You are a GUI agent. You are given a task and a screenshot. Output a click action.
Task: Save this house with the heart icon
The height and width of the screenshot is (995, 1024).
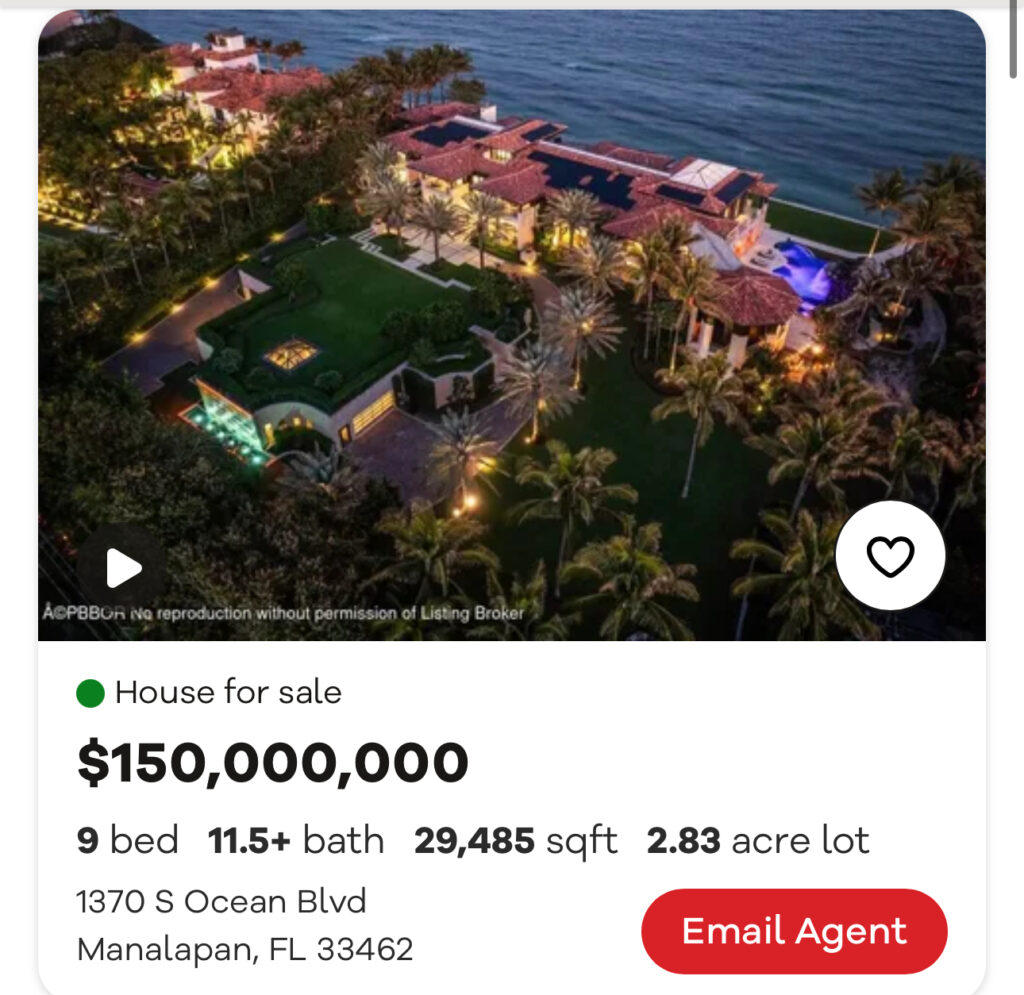(890, 556)
